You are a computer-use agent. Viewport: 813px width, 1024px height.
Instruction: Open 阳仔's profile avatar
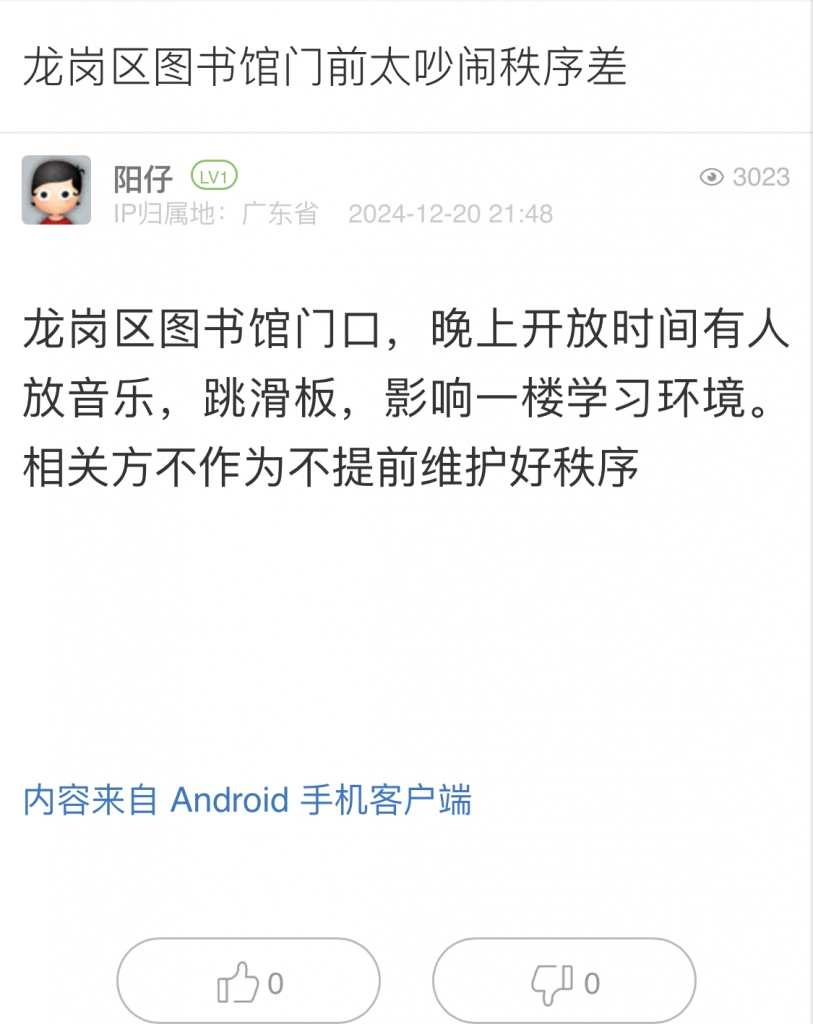click(56, 190)
